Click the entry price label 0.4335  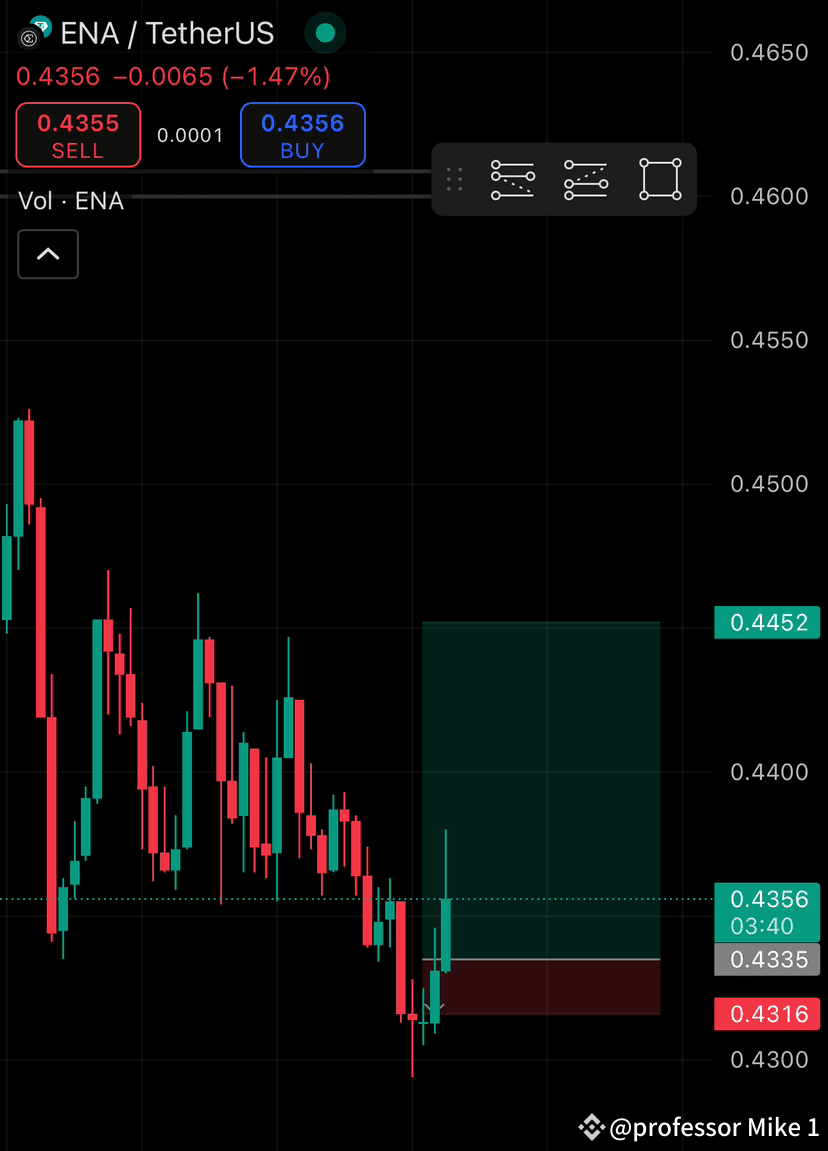(x=766, y=959)
